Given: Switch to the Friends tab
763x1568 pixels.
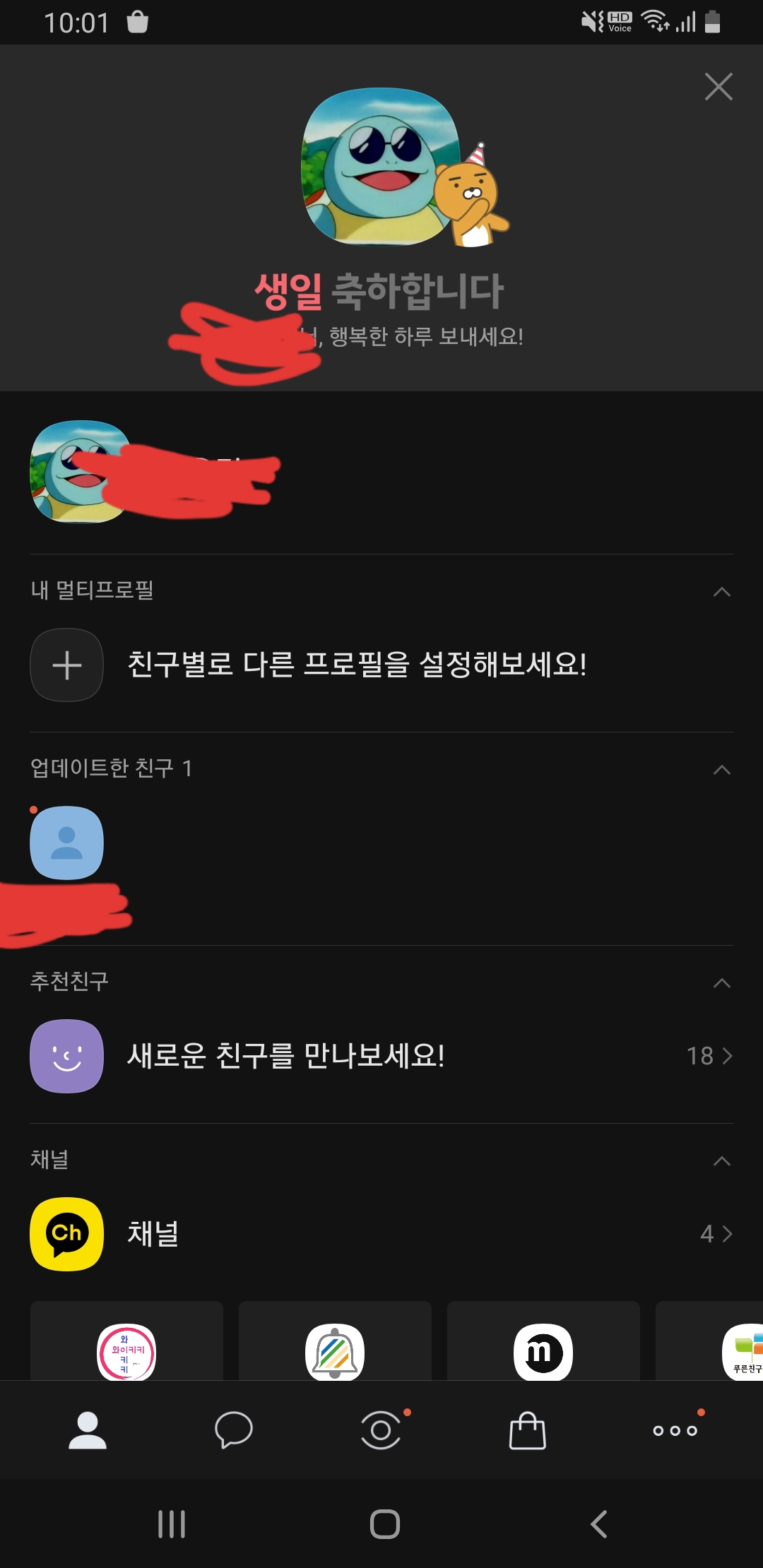Looking at the screenshot, I should pyautogui.click(x=88, y=1430).
